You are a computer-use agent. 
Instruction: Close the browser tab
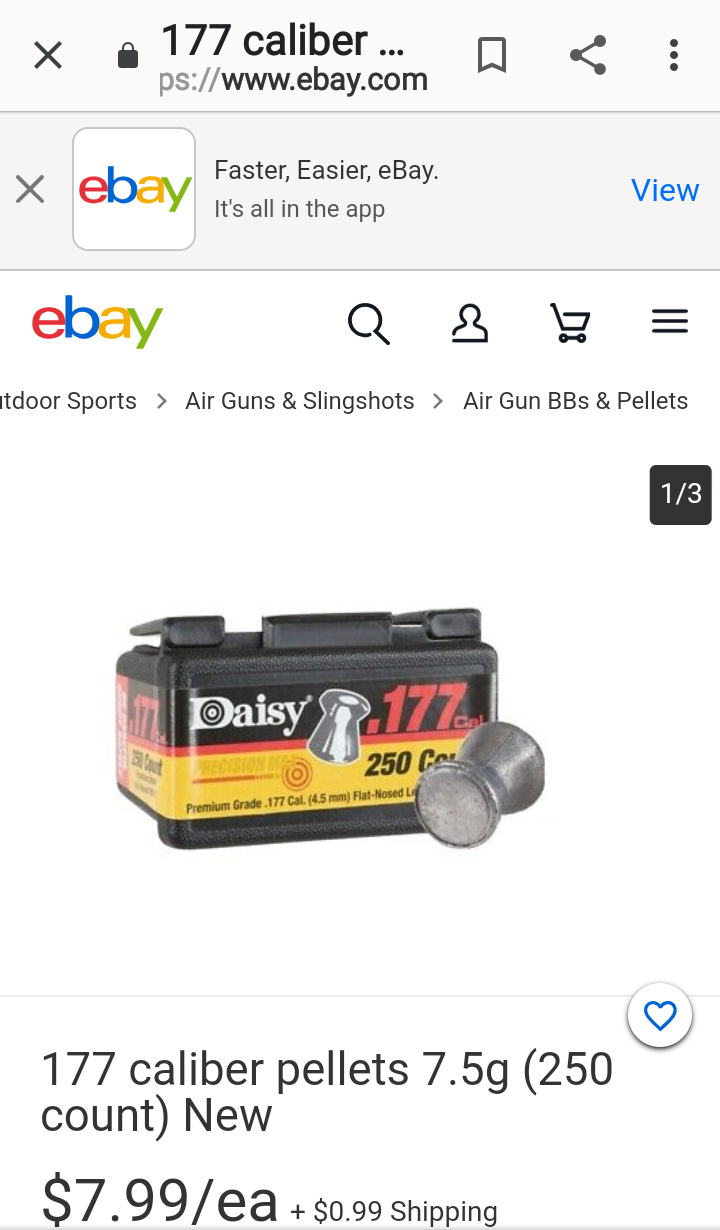47,56
